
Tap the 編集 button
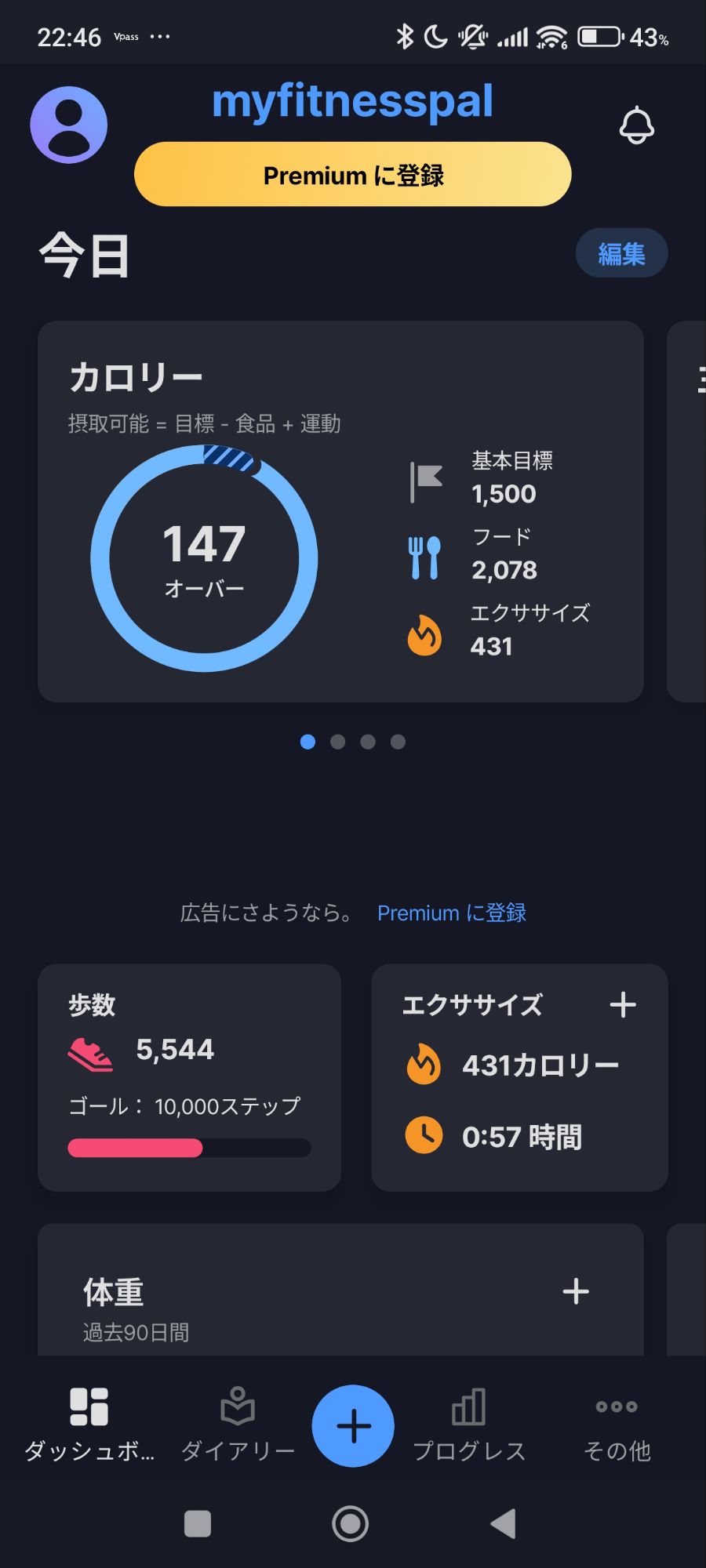pos(621,253)
